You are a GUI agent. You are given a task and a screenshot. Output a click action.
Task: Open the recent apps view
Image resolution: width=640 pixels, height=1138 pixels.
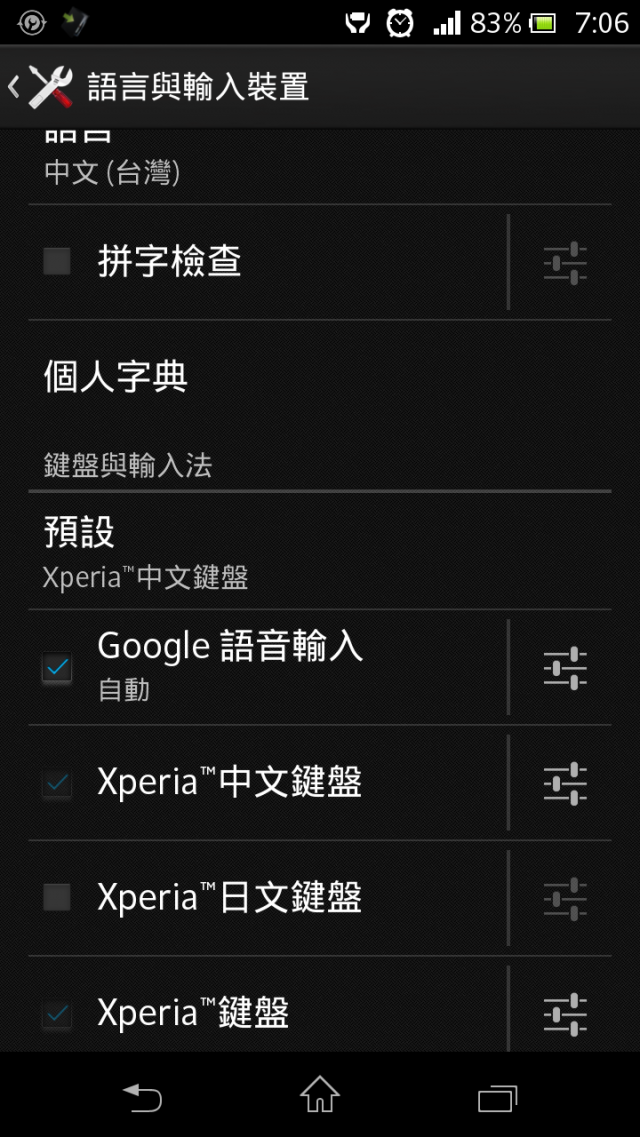click(497, 1097)
